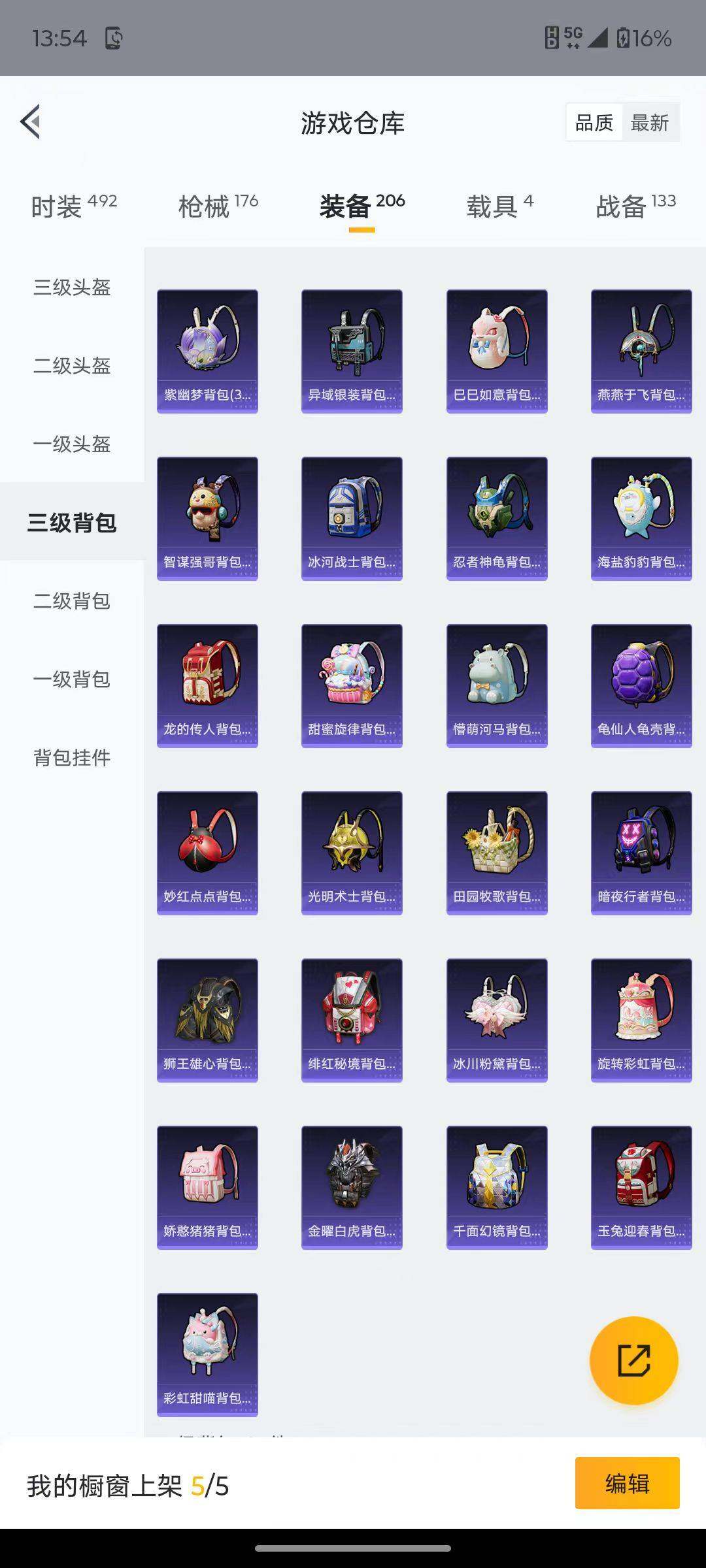The height and width of the screenshot is (1568, 706).
Task: Select the 彩虹甜喵背包 item
Action: tap(207, 1353)
